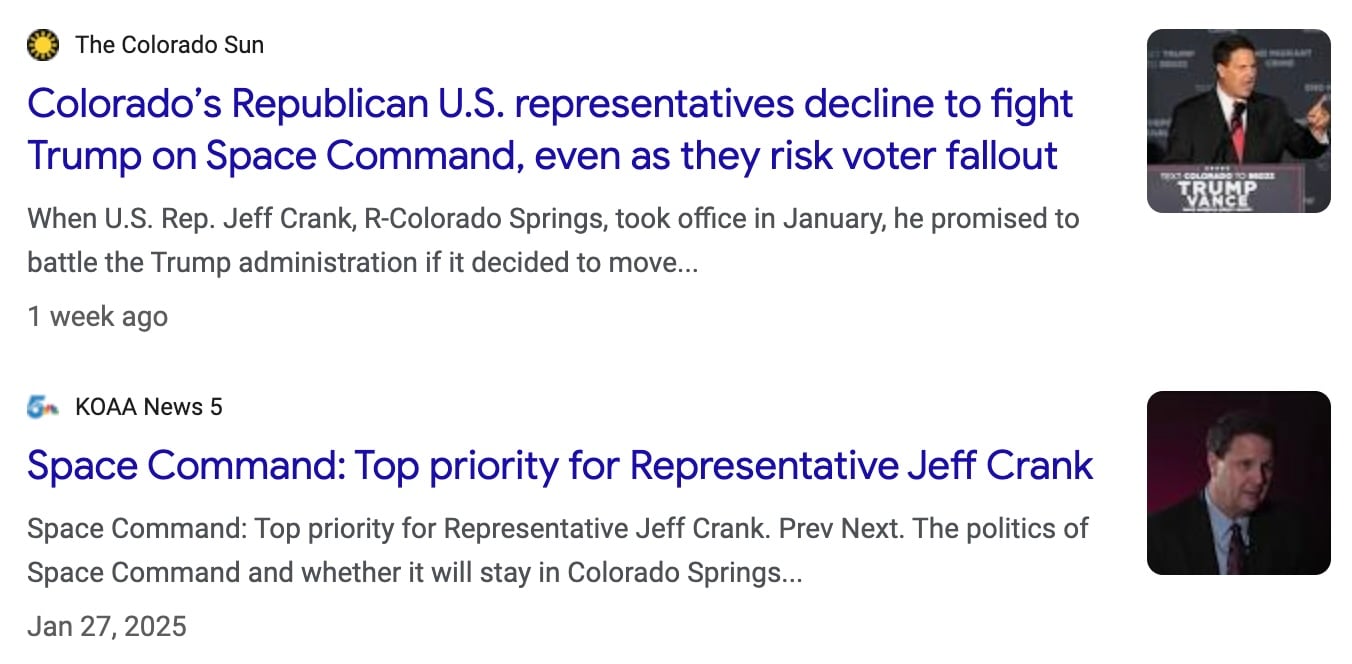Viewport: 1352px width, 664px height.
Task: Tap the Trump Vance podium thumbnail
Action: (x=1238, y=121)
